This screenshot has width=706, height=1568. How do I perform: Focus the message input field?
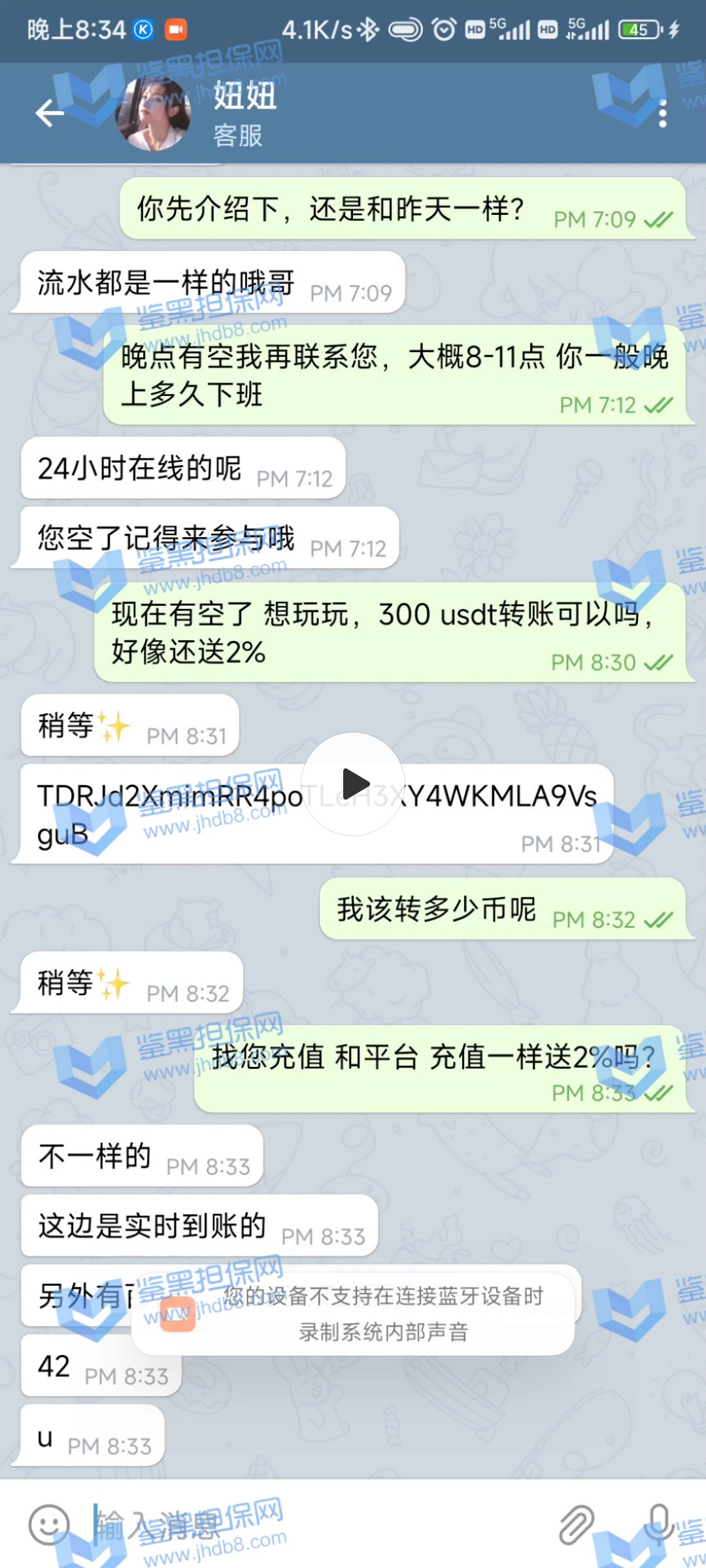tap(314, 1525)
